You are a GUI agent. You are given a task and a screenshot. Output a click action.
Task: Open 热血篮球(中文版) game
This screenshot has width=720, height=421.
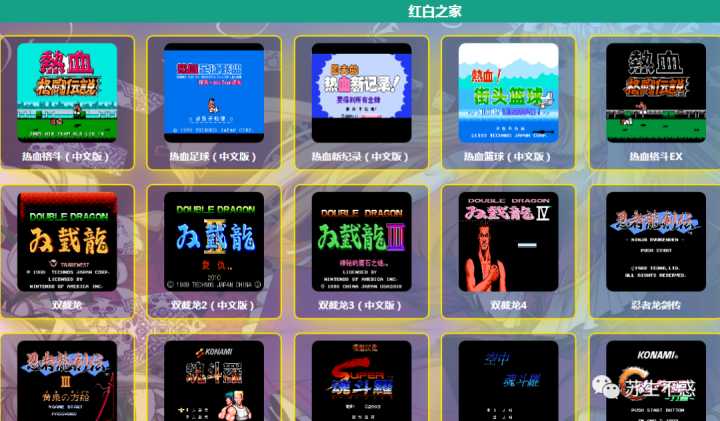click(508, 94)
